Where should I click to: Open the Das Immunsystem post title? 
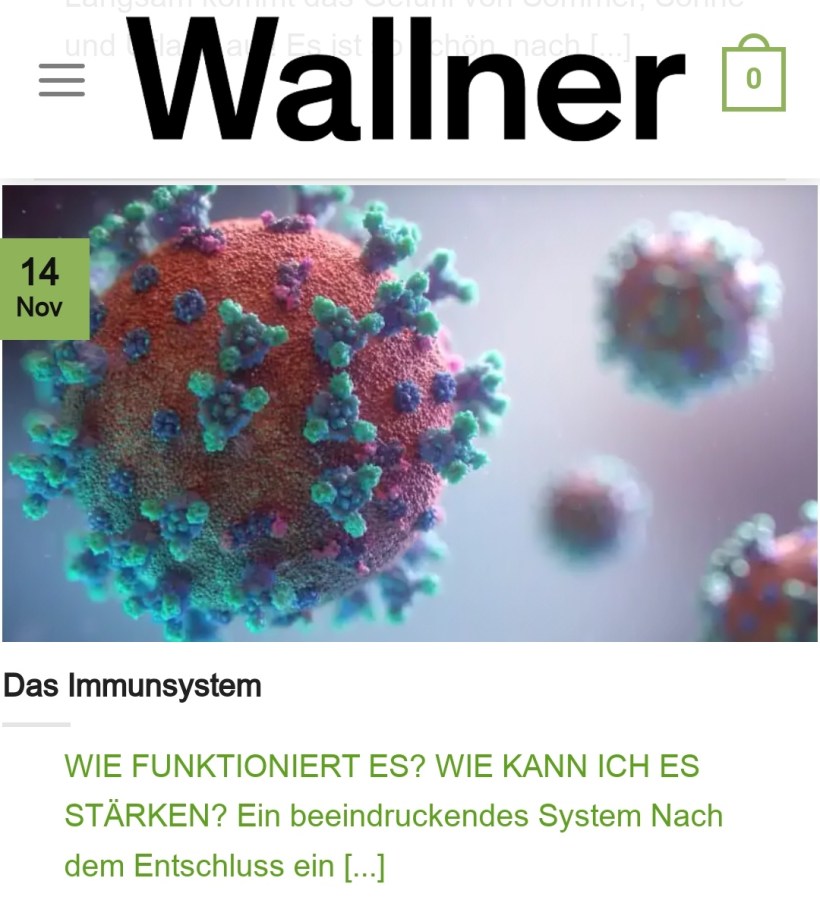click(x=132, y=686)
